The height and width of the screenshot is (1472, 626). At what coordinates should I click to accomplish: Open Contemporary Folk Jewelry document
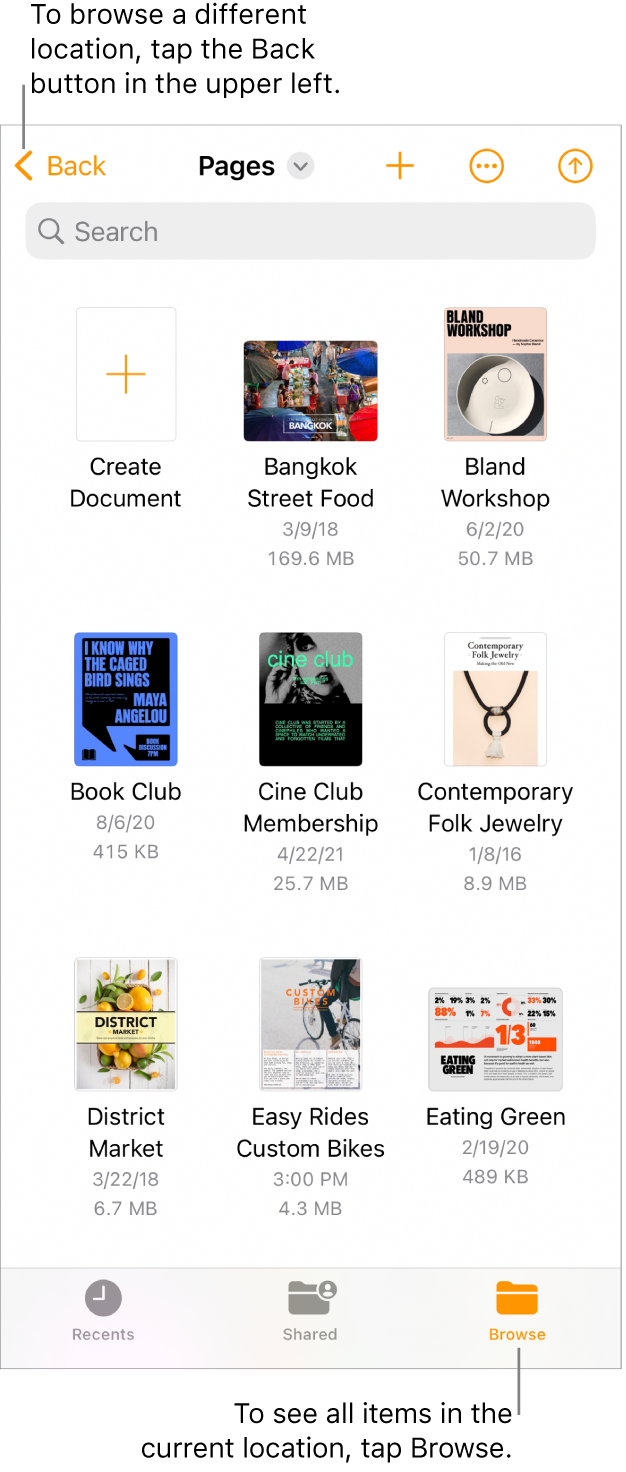pyautogui.click(x=495, y=699)
